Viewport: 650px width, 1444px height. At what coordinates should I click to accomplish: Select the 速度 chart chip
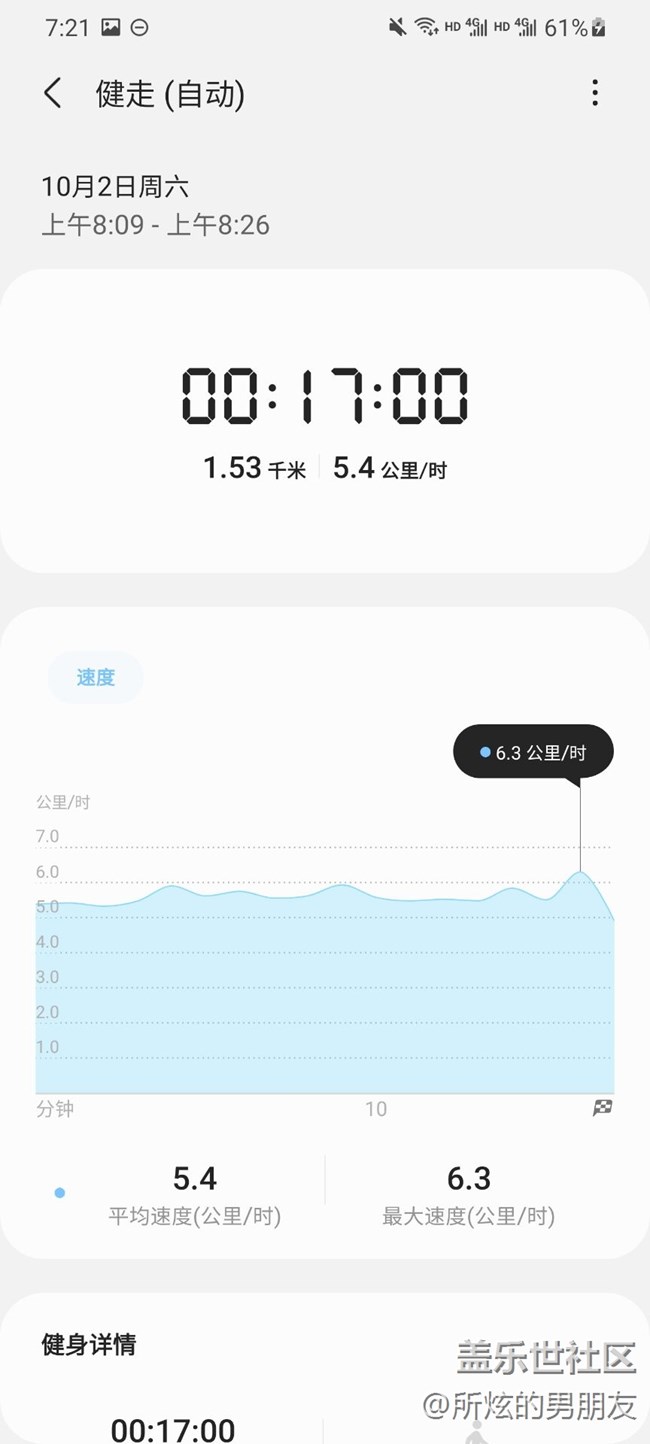coord(96,678)
